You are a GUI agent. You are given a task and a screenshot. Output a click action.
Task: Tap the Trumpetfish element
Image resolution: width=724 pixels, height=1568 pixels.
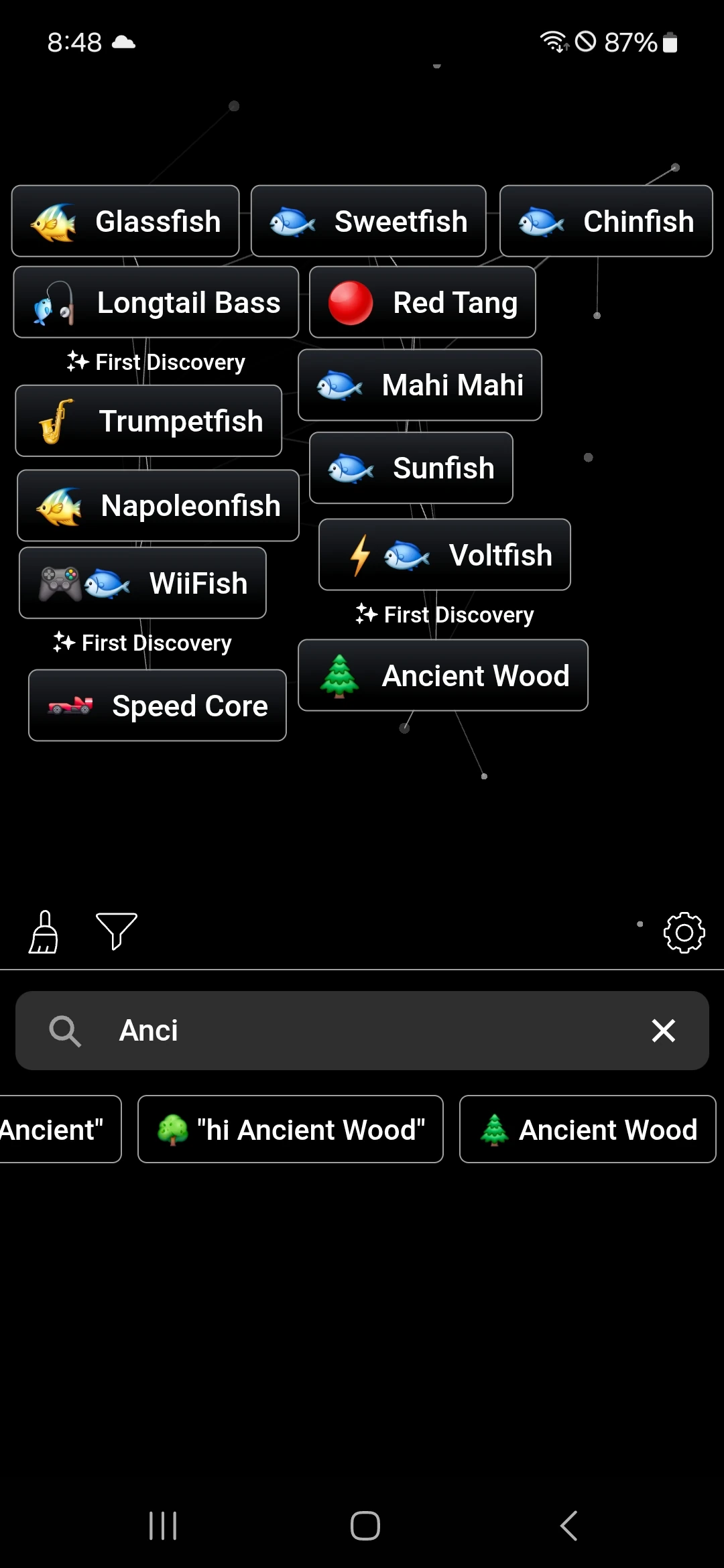pyautogui.click(x=148, y=421)
